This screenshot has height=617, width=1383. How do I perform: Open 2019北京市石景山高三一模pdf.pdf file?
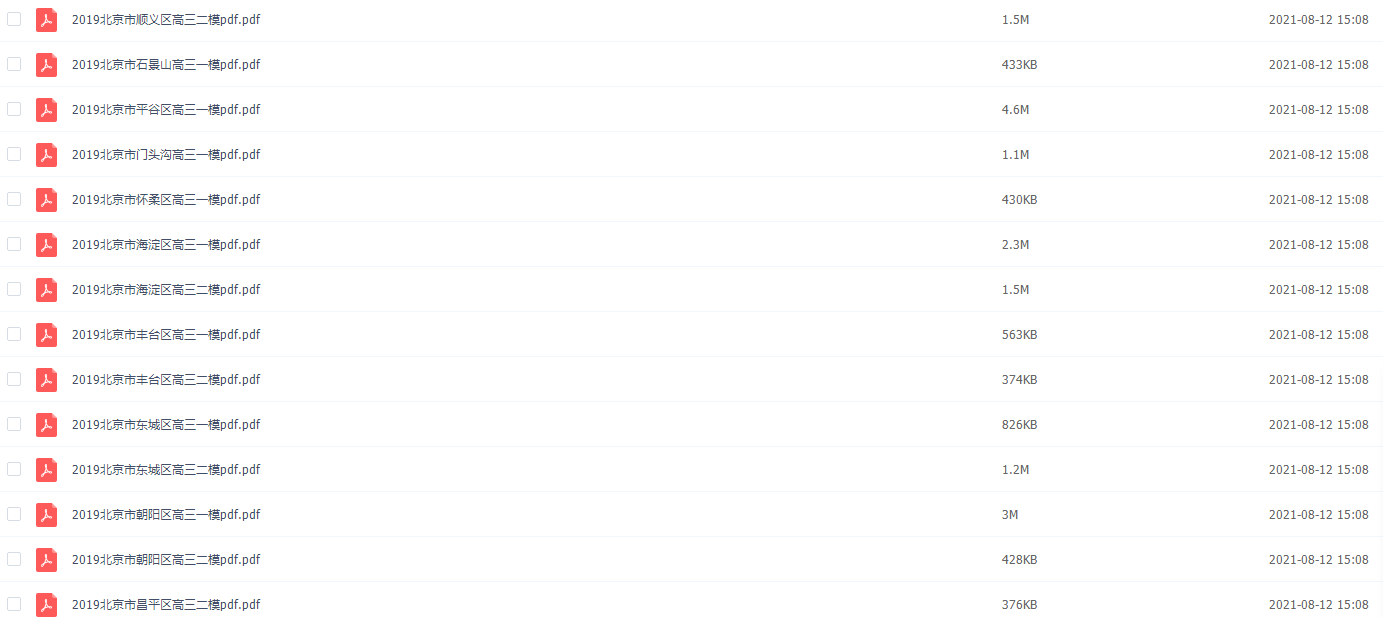pos(165,65)
